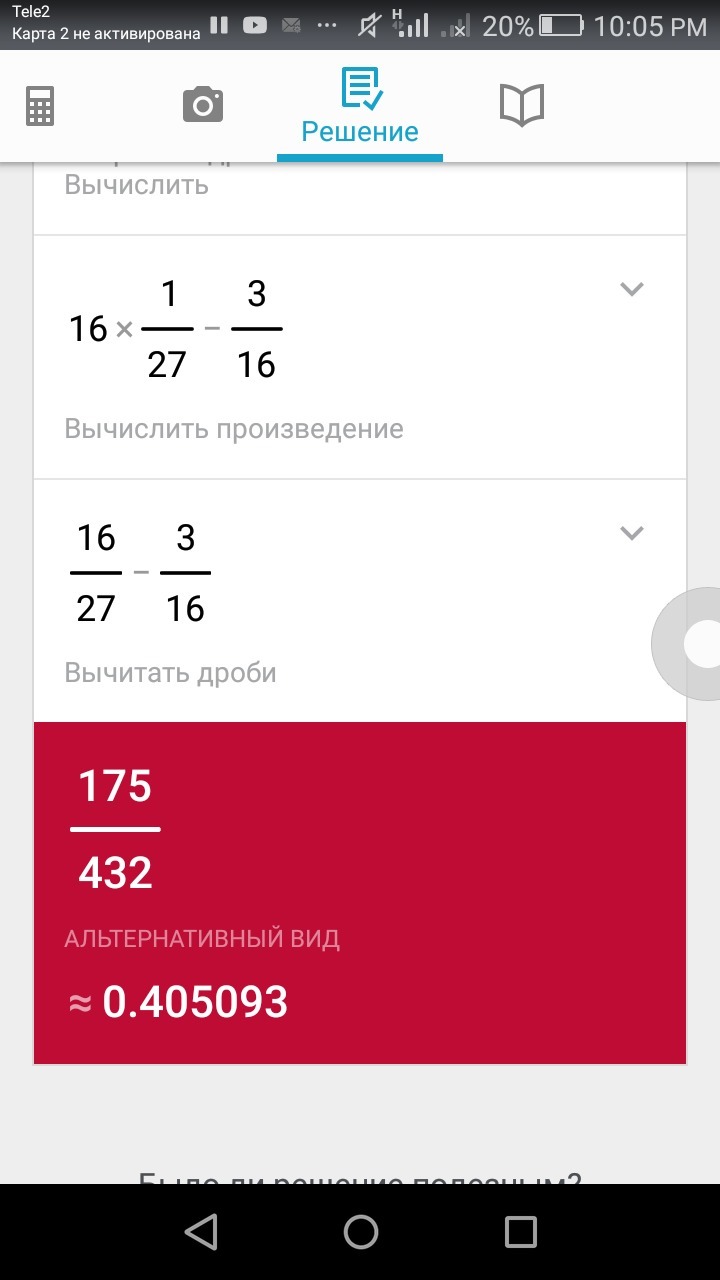Expand the Вычитать дроби step
720x1280 pixels.
pos(631,533)
